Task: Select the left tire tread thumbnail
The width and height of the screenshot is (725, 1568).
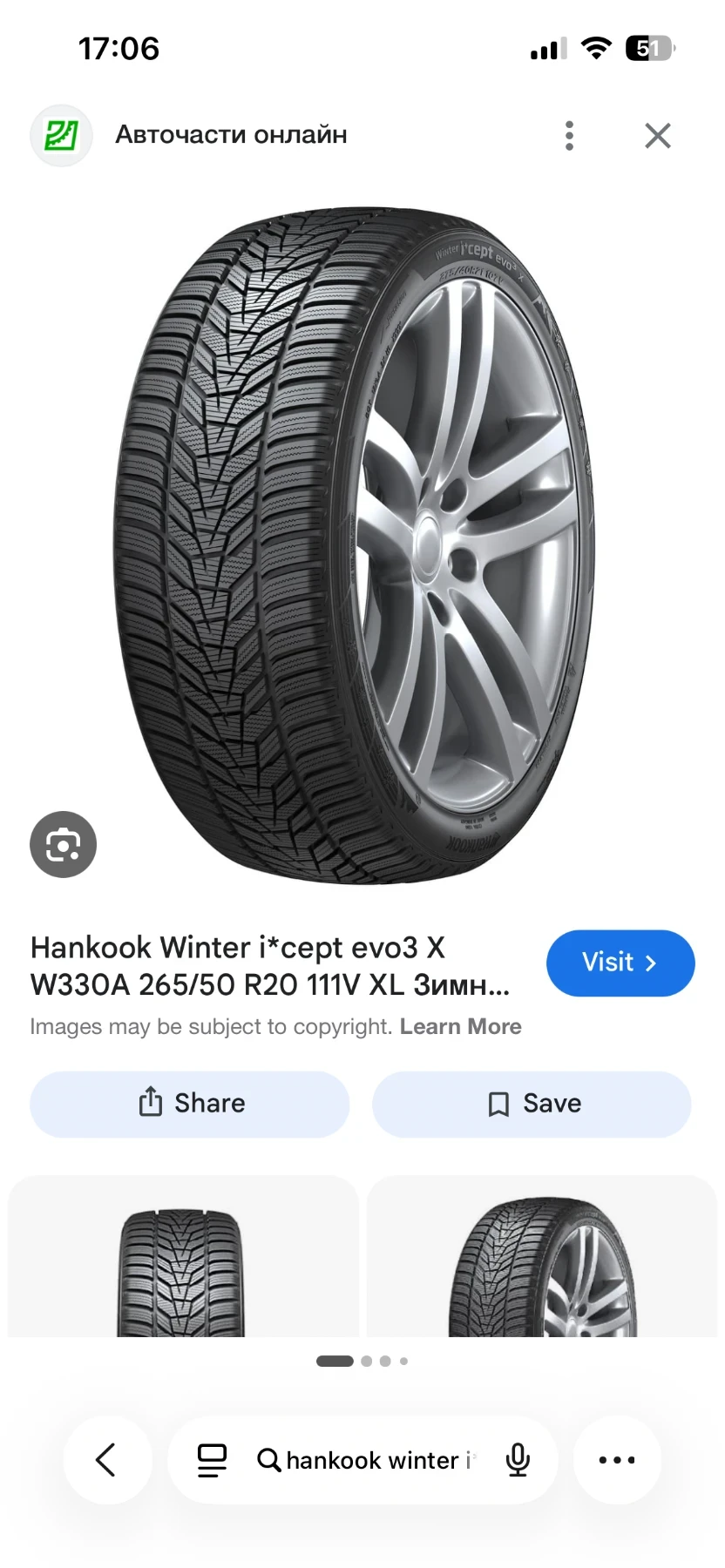Action: pos(183,1257)
